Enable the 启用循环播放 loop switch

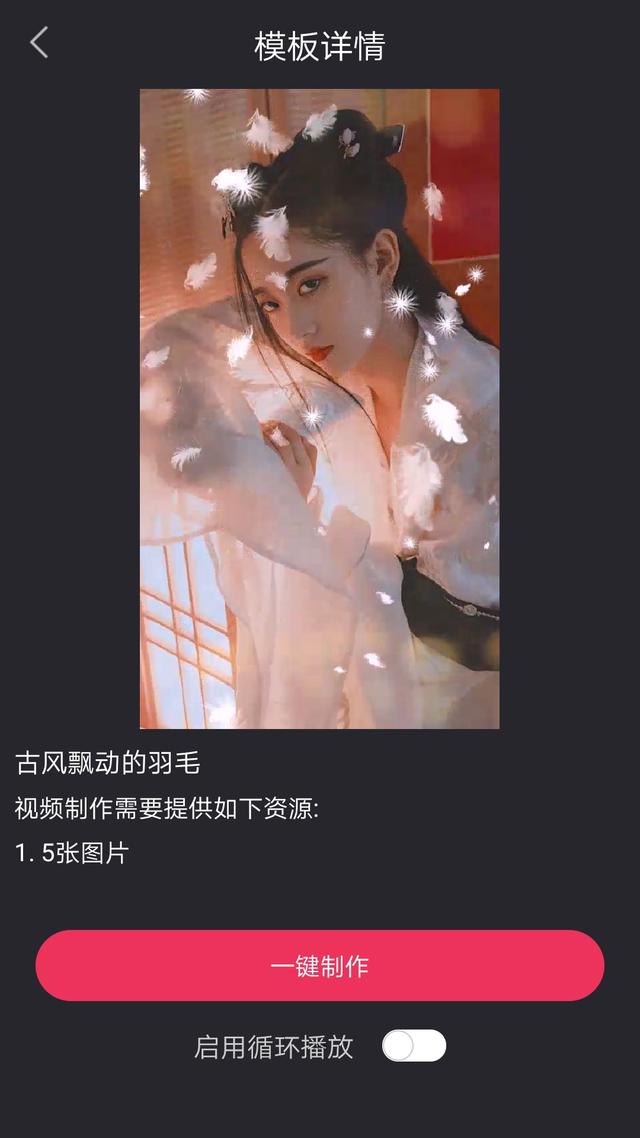coord(413,1046)
